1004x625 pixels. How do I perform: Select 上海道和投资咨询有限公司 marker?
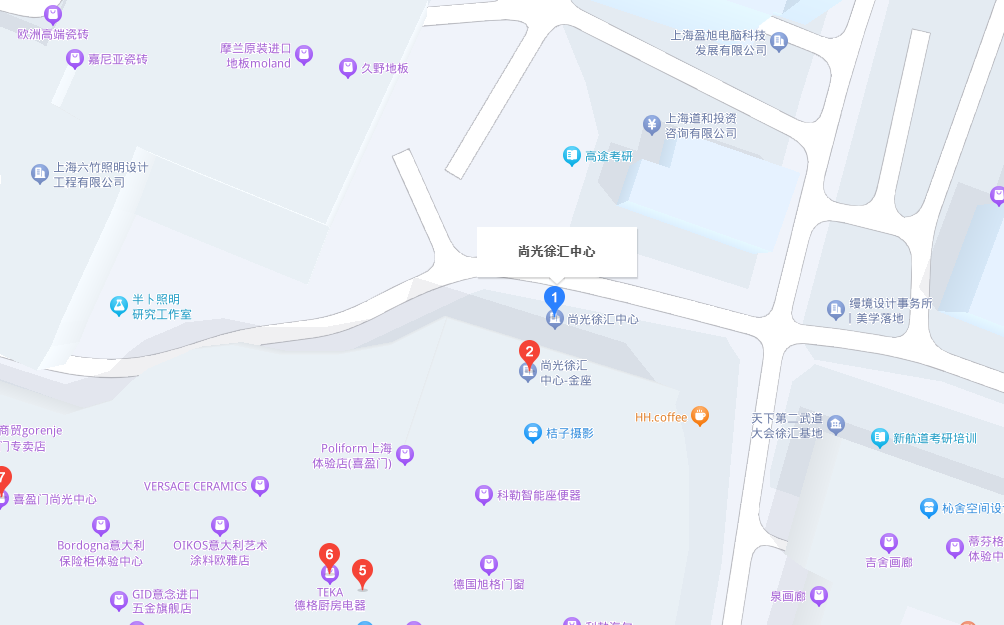click(x=652, y=124)
